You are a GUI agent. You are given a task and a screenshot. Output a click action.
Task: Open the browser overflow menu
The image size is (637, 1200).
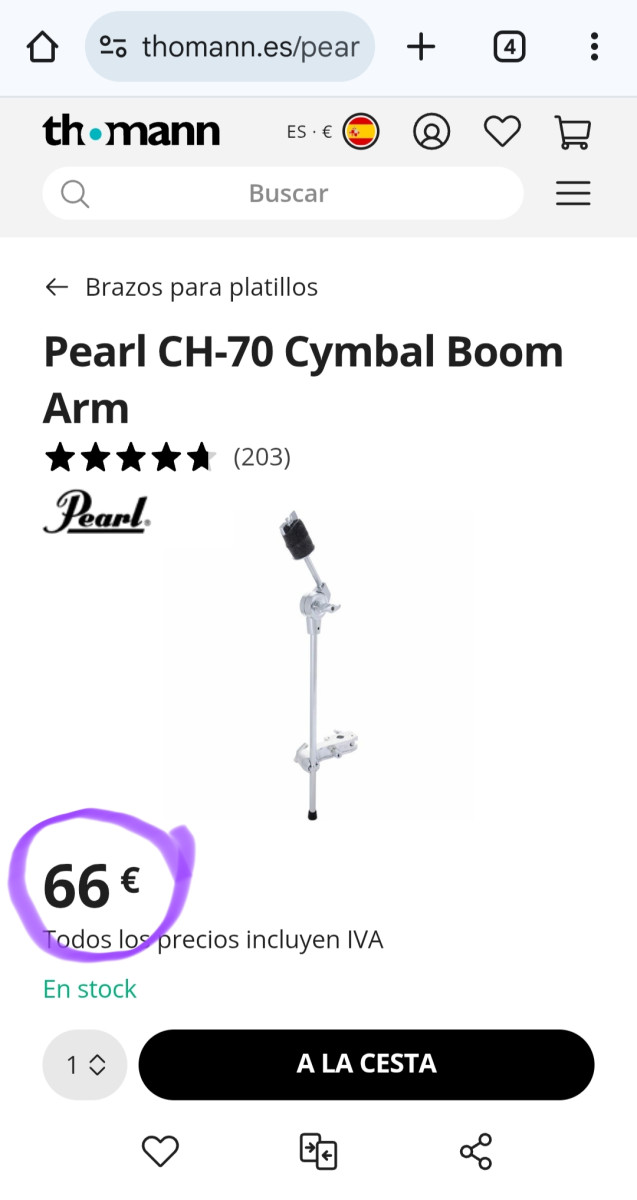(594, 47)
